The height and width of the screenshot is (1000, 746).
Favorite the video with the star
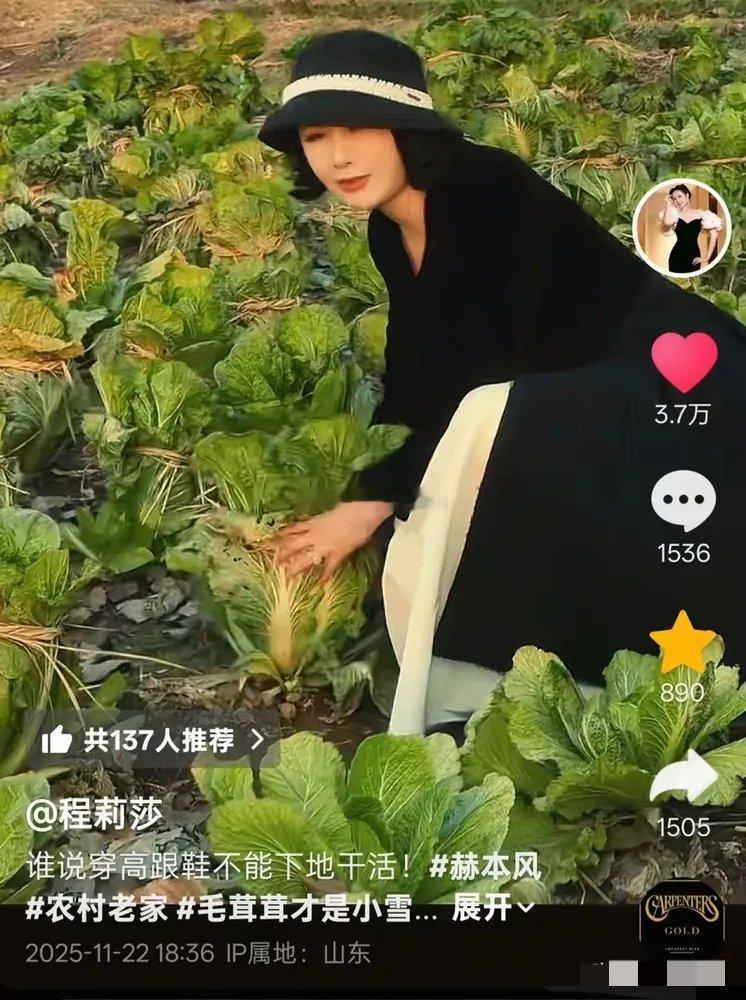(x=683, y=643)
